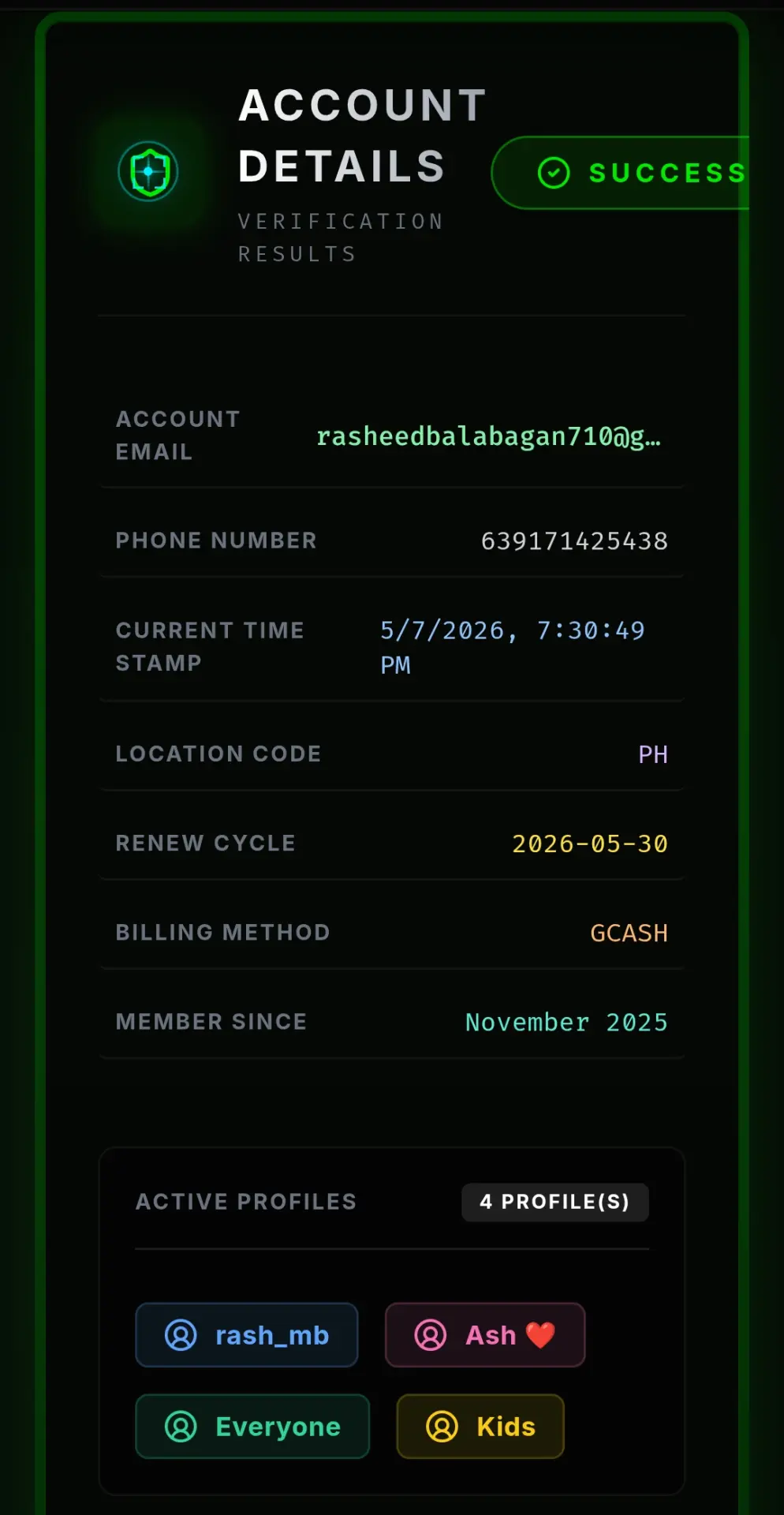Open the Kids profile chip
The height and width of the screenshot is (1515, 784).
[480, 1426]
